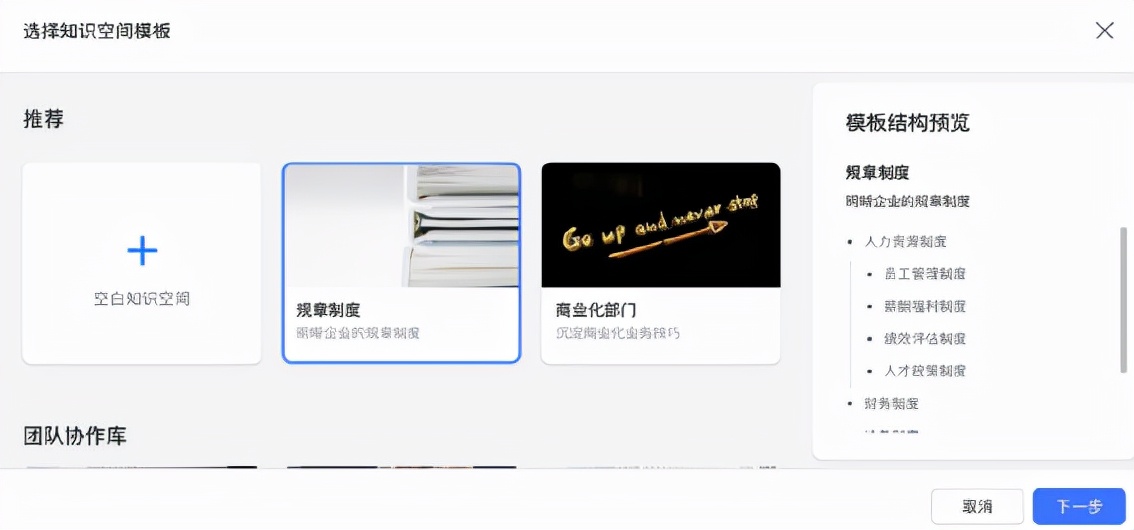1134x530 pixels.
Task: Close the template selection dialog
Action: (x=1104, y=30)
